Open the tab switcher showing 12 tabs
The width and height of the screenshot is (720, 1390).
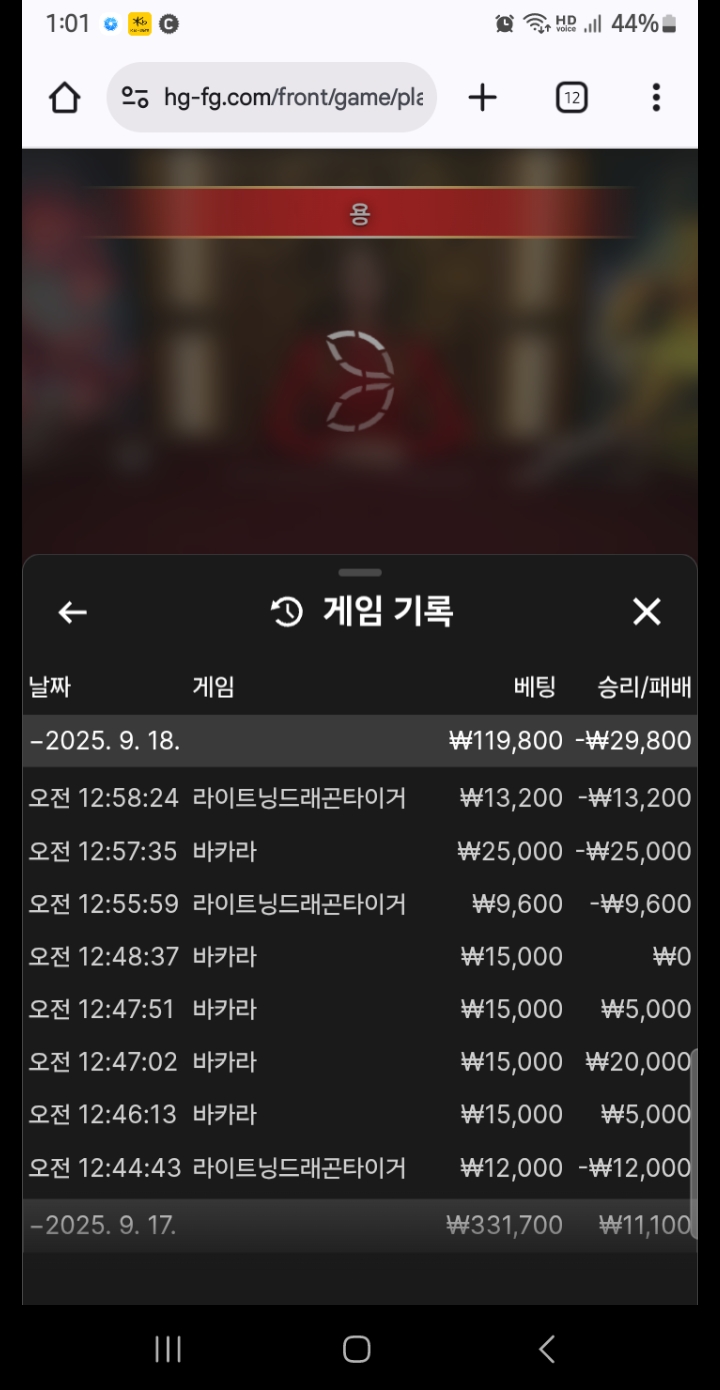coord(571,97)
